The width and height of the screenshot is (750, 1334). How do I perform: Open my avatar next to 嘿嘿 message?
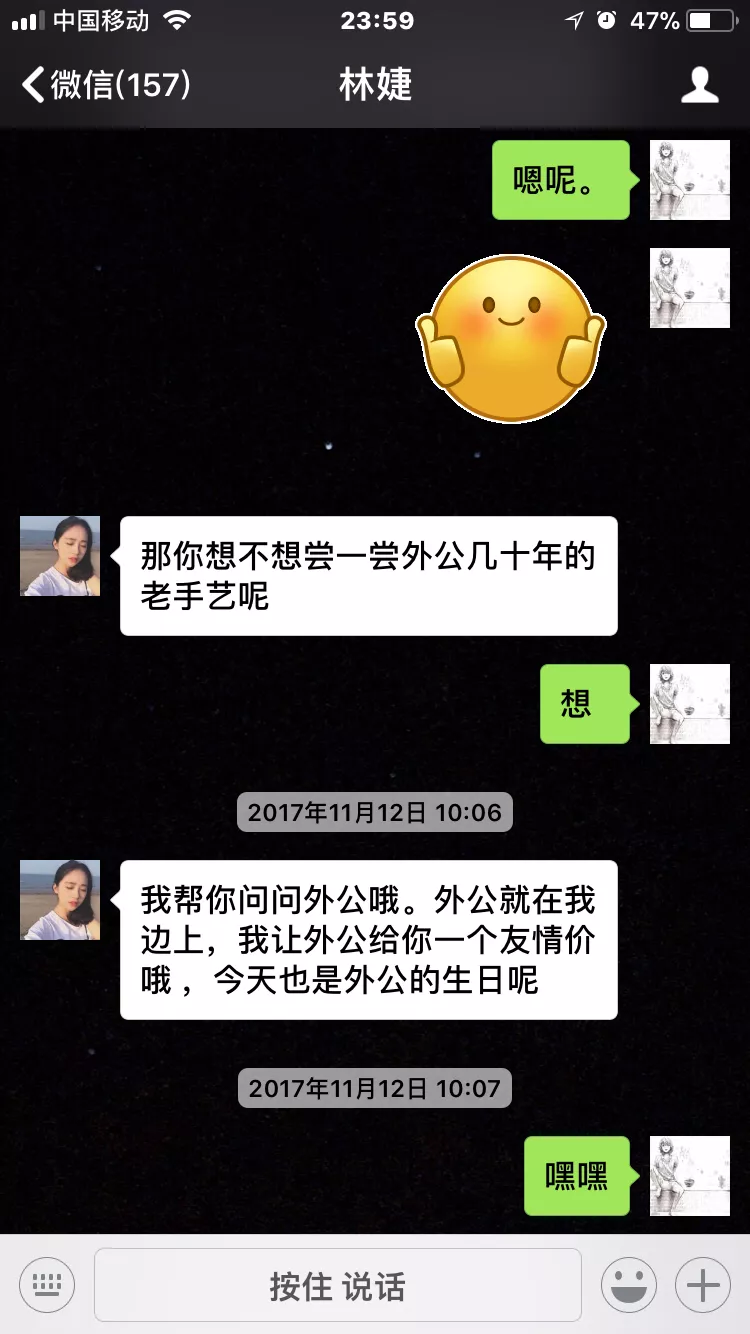(x=690, y=1176)
